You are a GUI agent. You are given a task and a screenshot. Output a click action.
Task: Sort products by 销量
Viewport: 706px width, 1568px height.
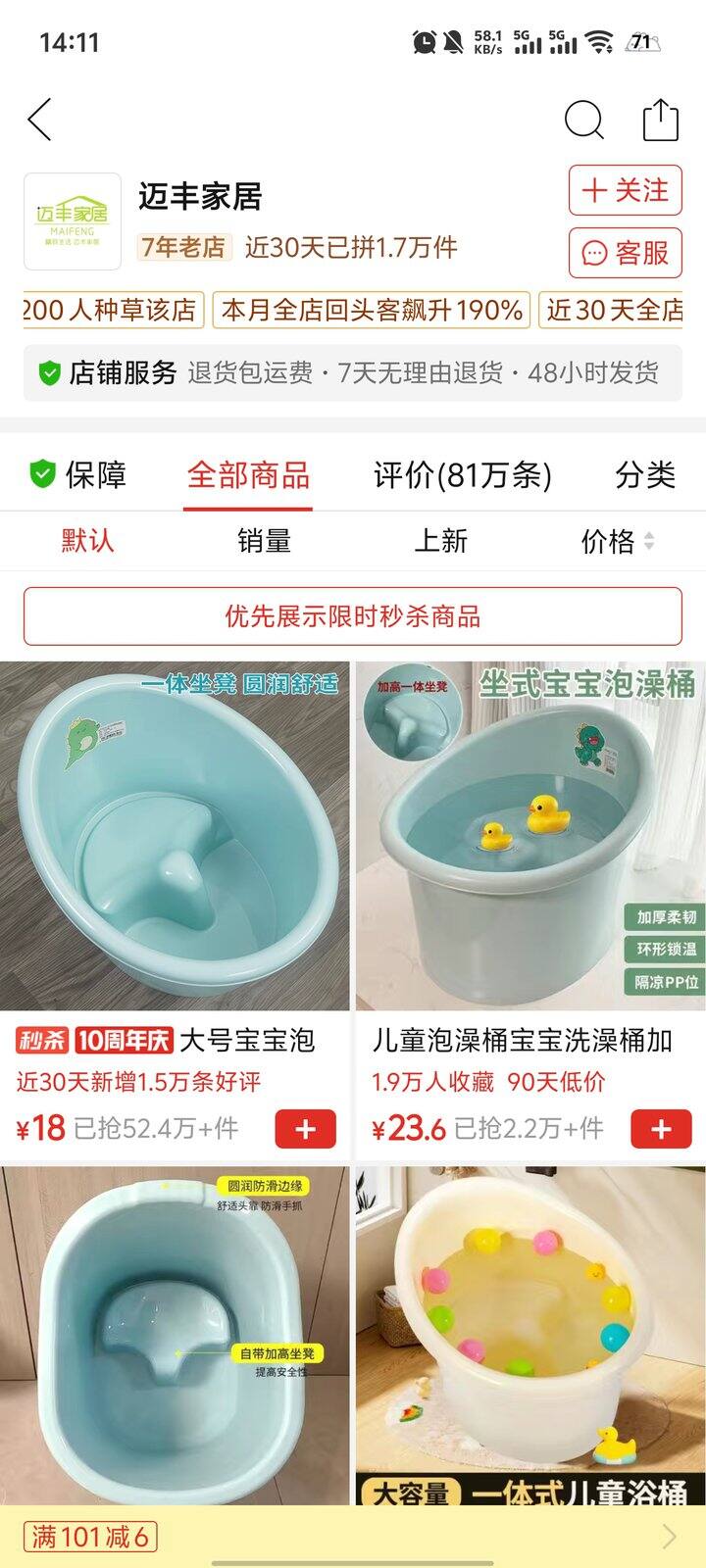pyautogui.click(x=264, y=541)
